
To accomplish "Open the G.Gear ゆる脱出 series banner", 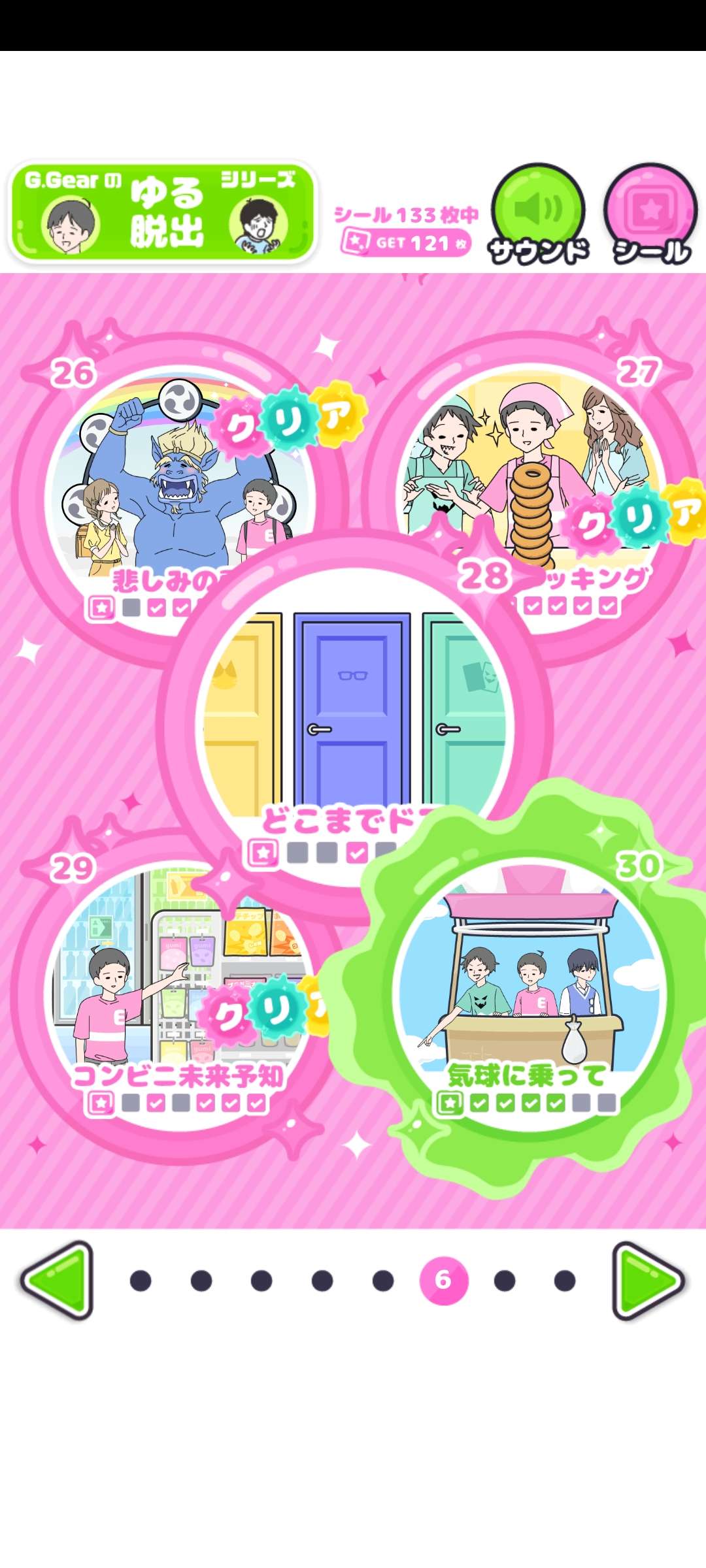I will click(162, 212).
